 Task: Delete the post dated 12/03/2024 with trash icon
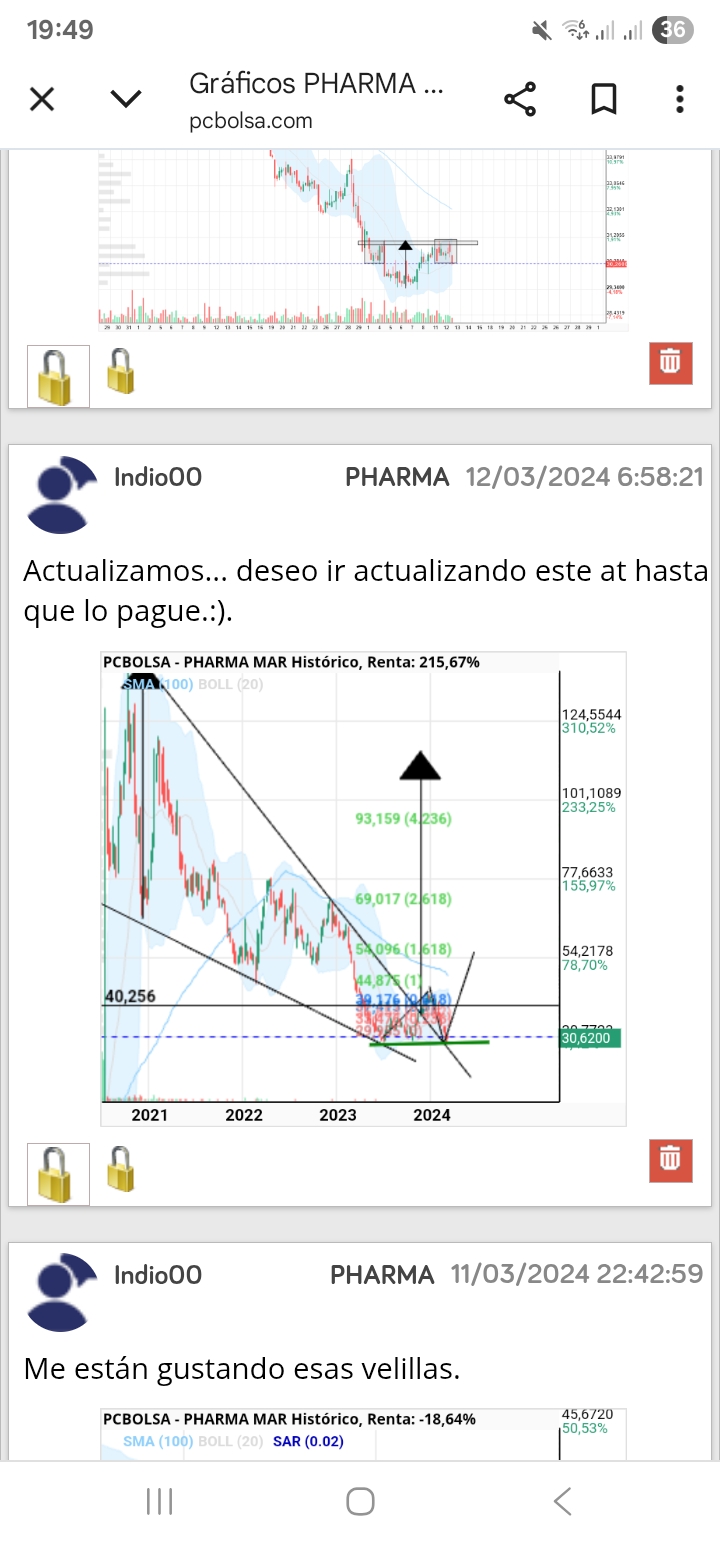670,1160
